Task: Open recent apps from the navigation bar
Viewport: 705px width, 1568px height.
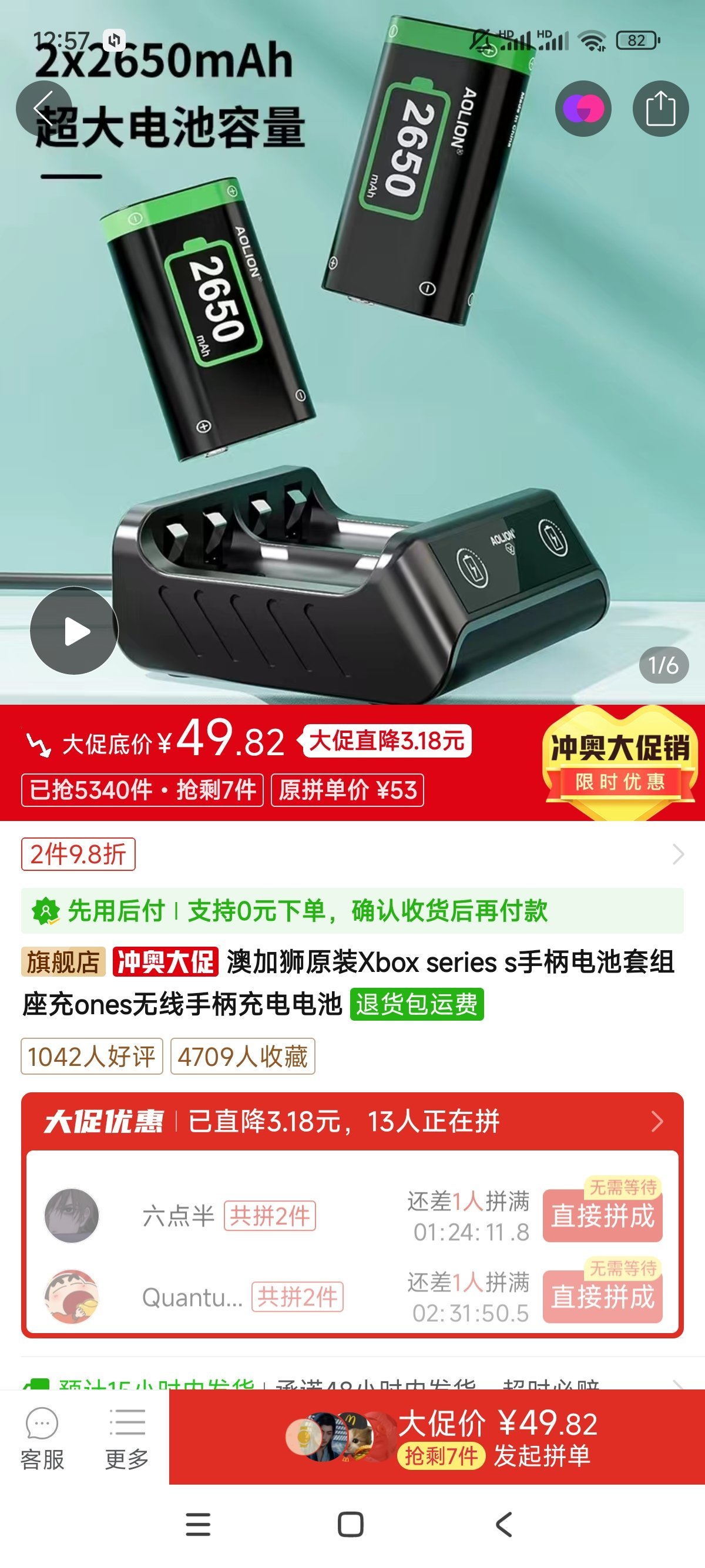Action: [198, 1525]
